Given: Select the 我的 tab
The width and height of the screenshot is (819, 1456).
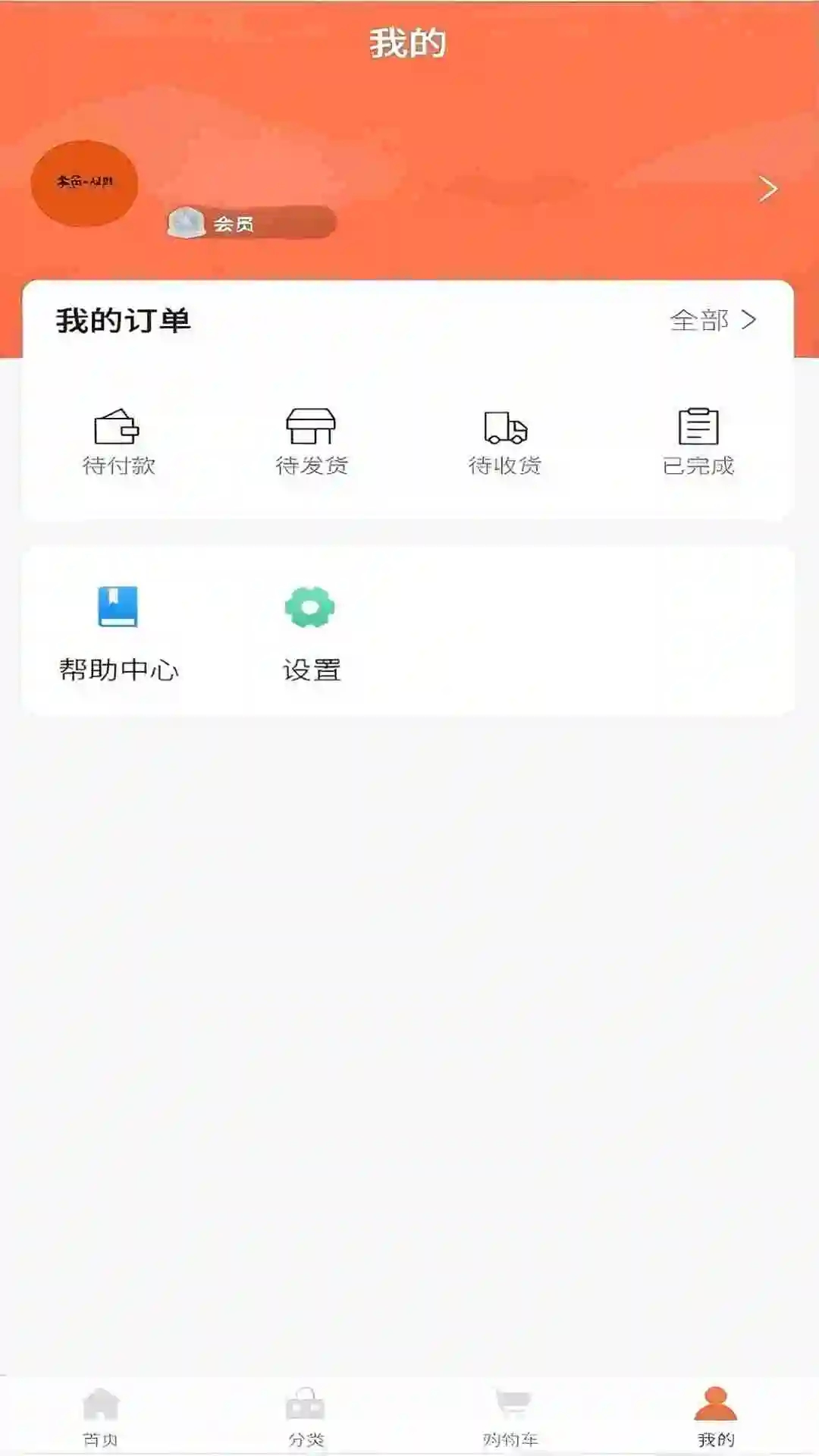Looking at the screenshot, I should tap(716, 1417).
